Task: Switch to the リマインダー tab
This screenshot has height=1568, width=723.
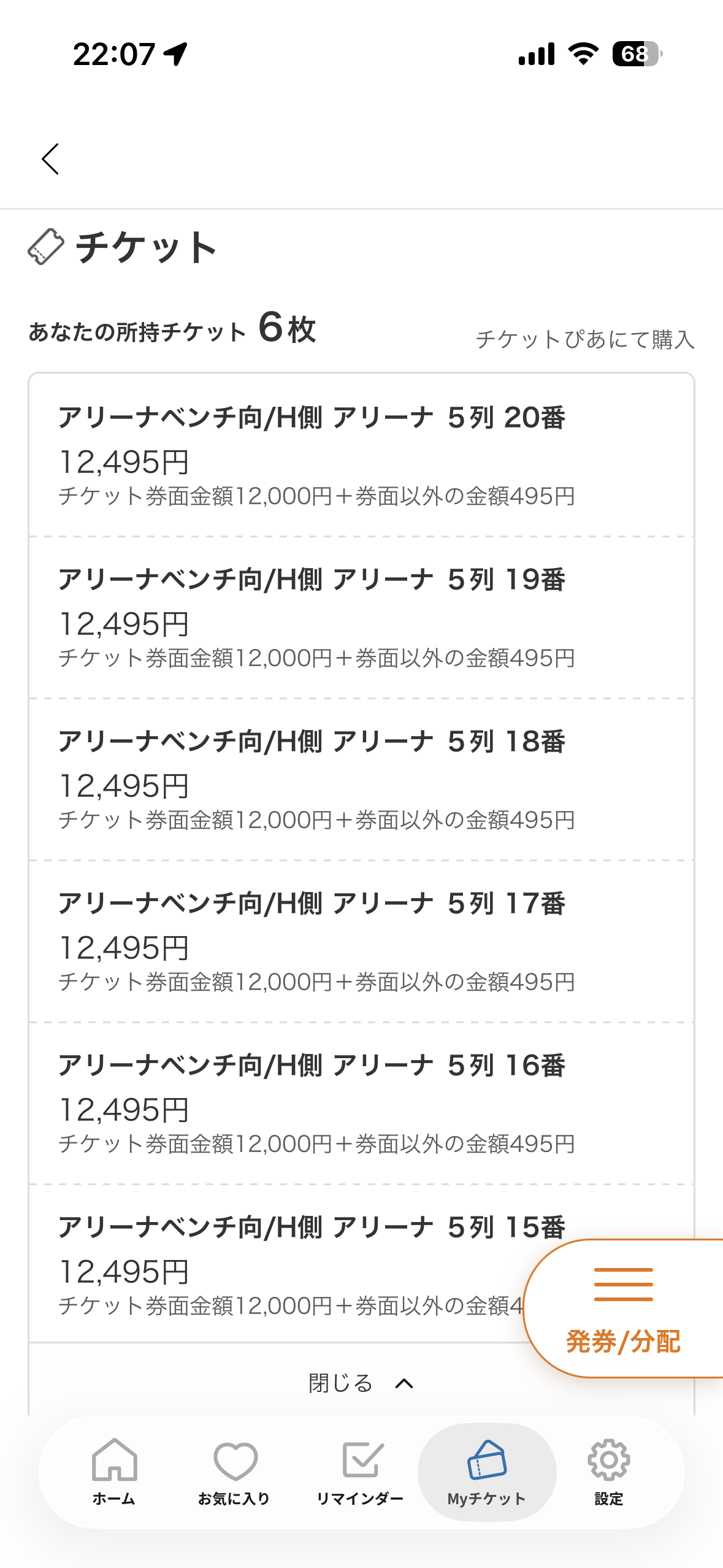Action: [361, 1471]
